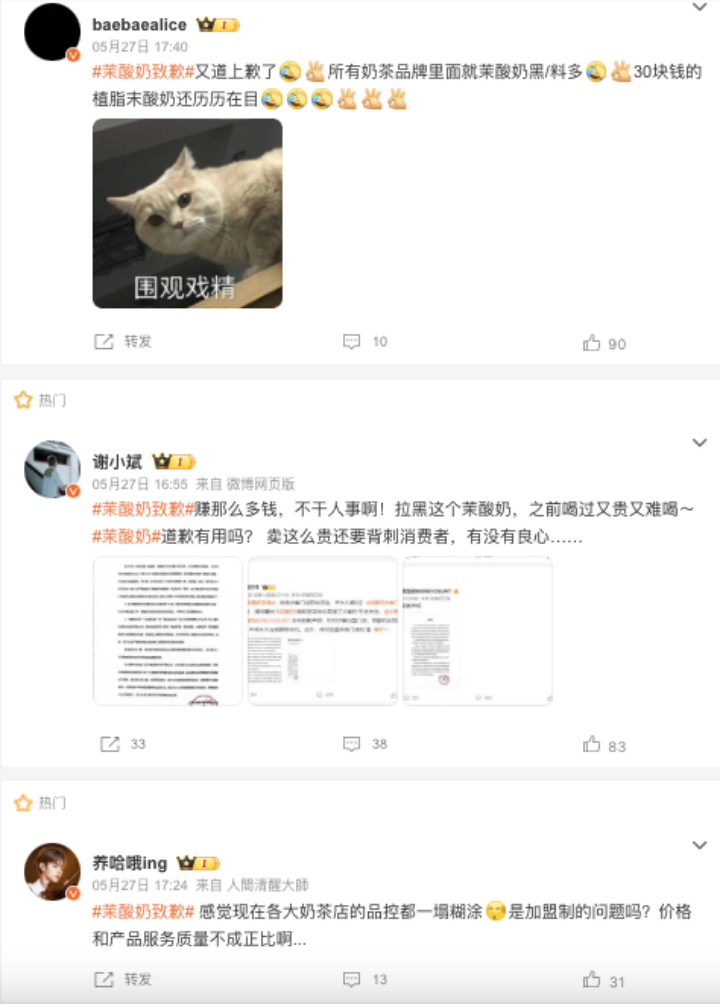The height and width of the screenshot is (1004, 720).
Task: Open the 13 comments on 养哈哦ing's post
Action: point(364,979)
